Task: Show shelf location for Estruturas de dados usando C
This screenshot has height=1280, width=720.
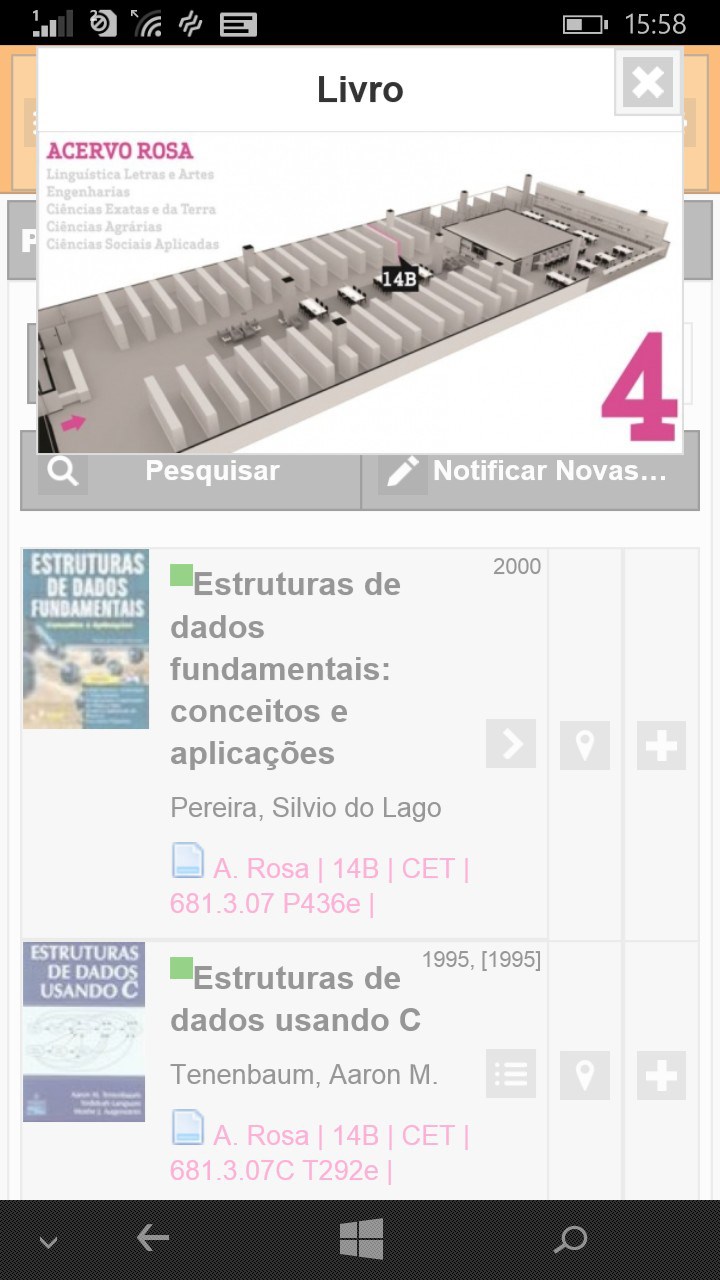Action: (x=584, y=1075)
